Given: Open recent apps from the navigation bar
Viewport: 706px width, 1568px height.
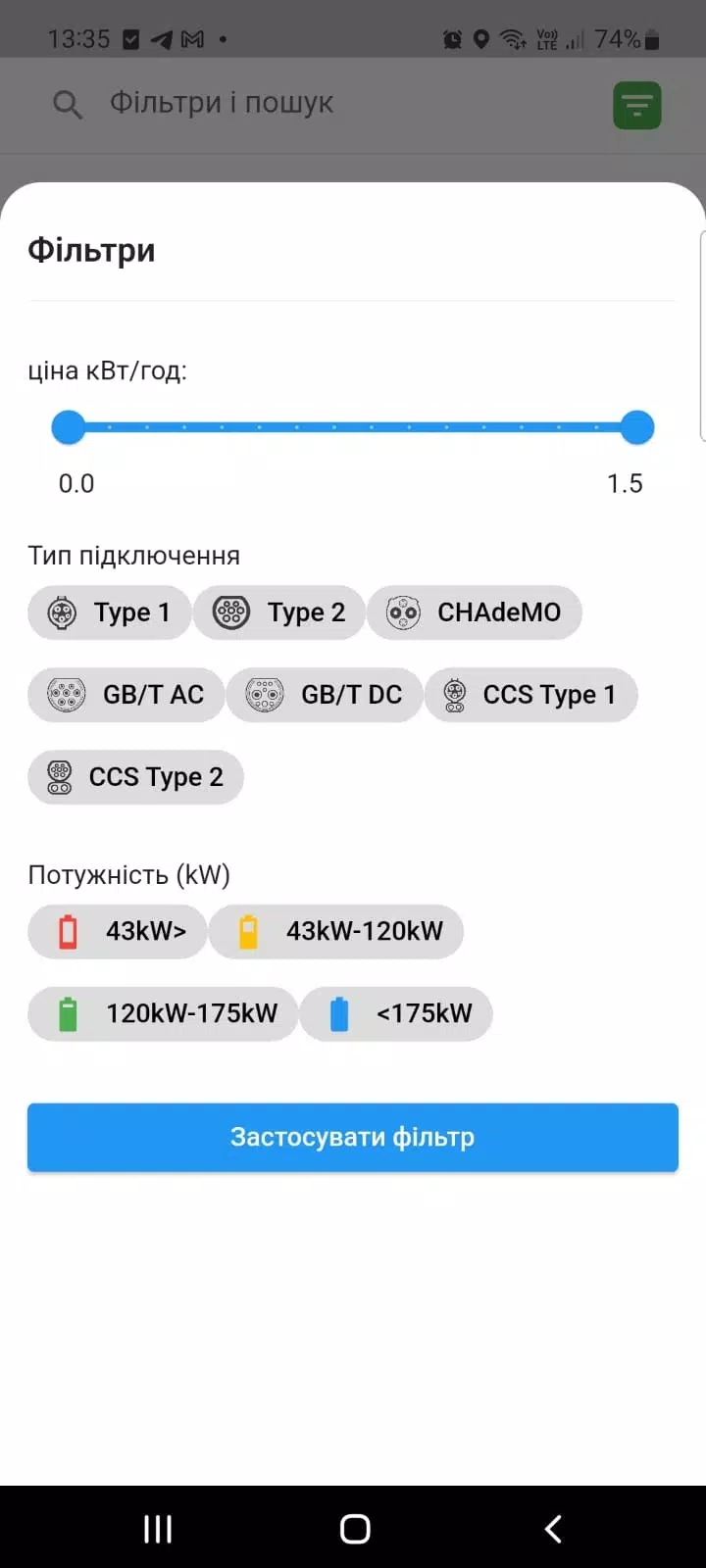Looking at the screenshot, I should click(158, 1529).
